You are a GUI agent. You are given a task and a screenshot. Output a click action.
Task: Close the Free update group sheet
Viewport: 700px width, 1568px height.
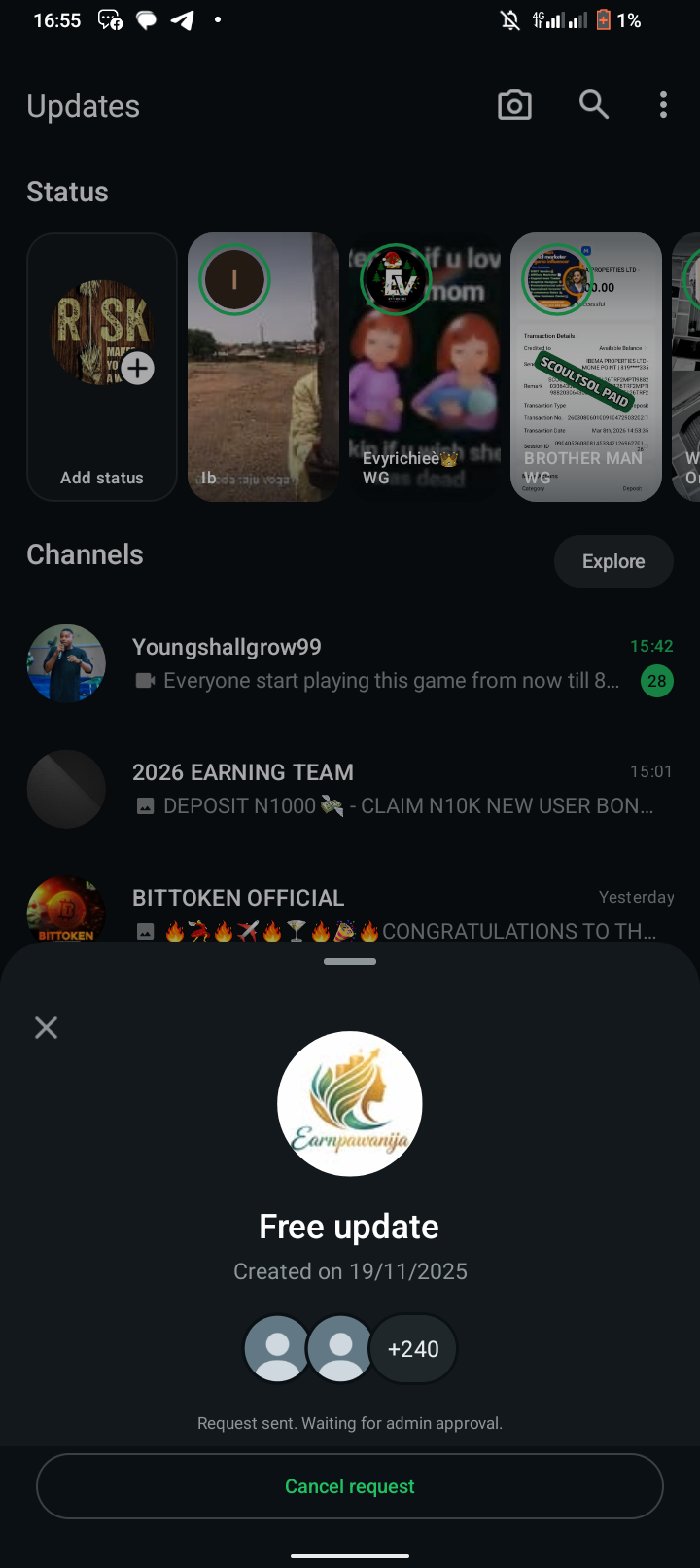pos(46,1027)
